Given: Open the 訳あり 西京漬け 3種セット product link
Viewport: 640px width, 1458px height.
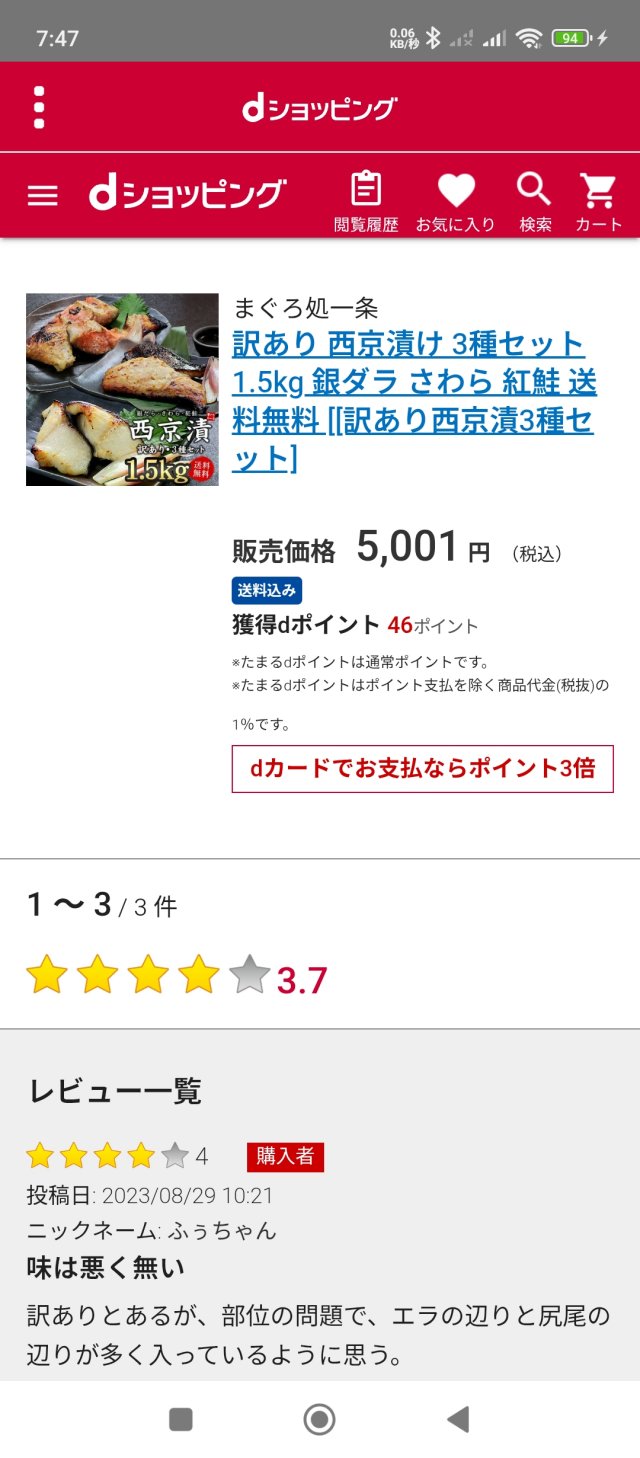Looking at the screenshot, I should [x=413, y=401].
